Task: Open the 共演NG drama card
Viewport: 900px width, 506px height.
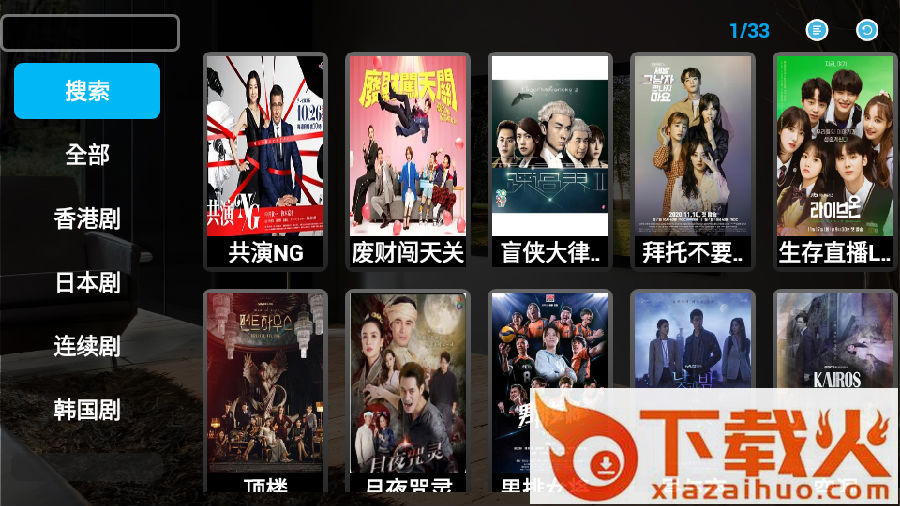Action: click(266, 160)
